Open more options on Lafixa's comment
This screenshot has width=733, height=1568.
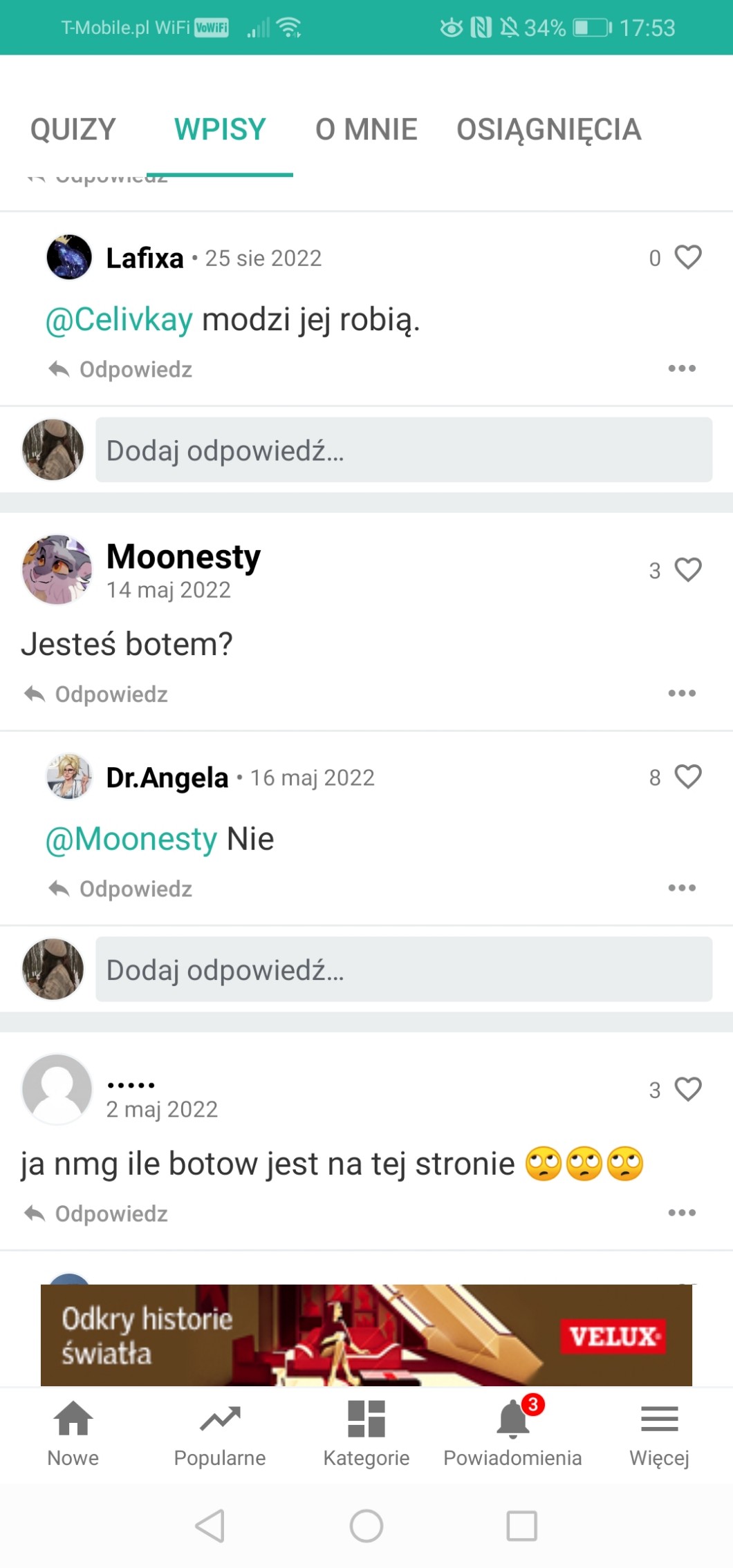point(682,368)
